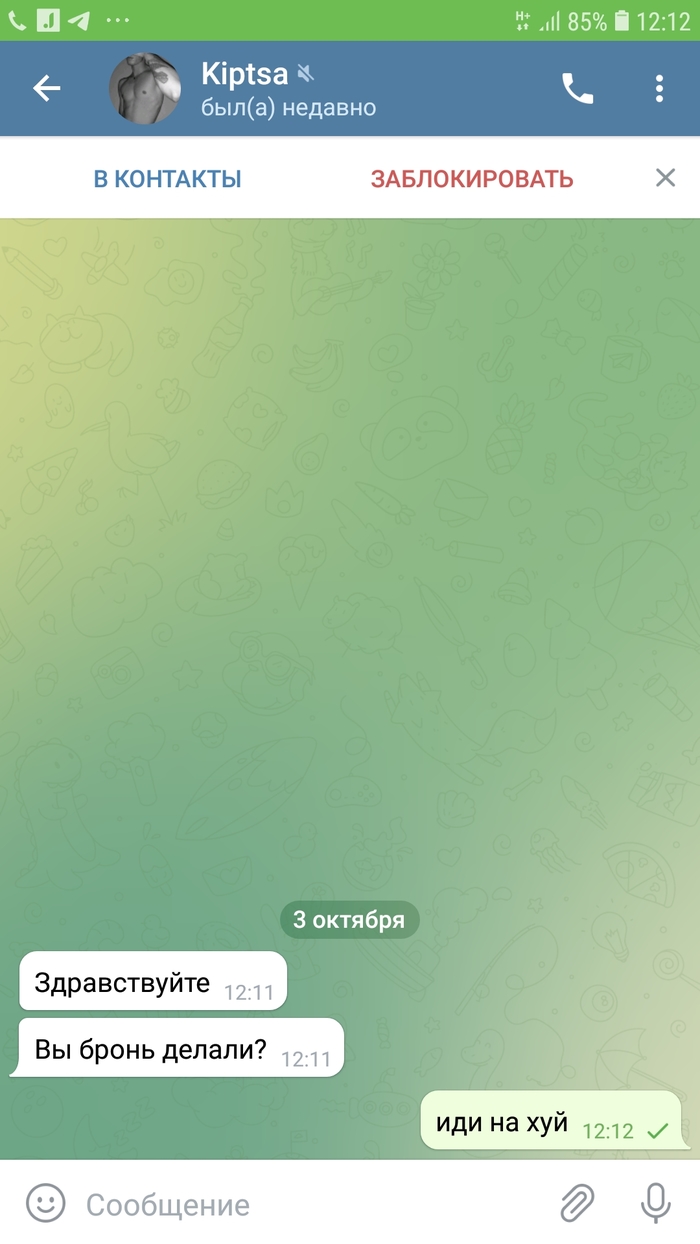Tap the microphone voice message button
This screenshot has width=700, height=1244.
656,1203
